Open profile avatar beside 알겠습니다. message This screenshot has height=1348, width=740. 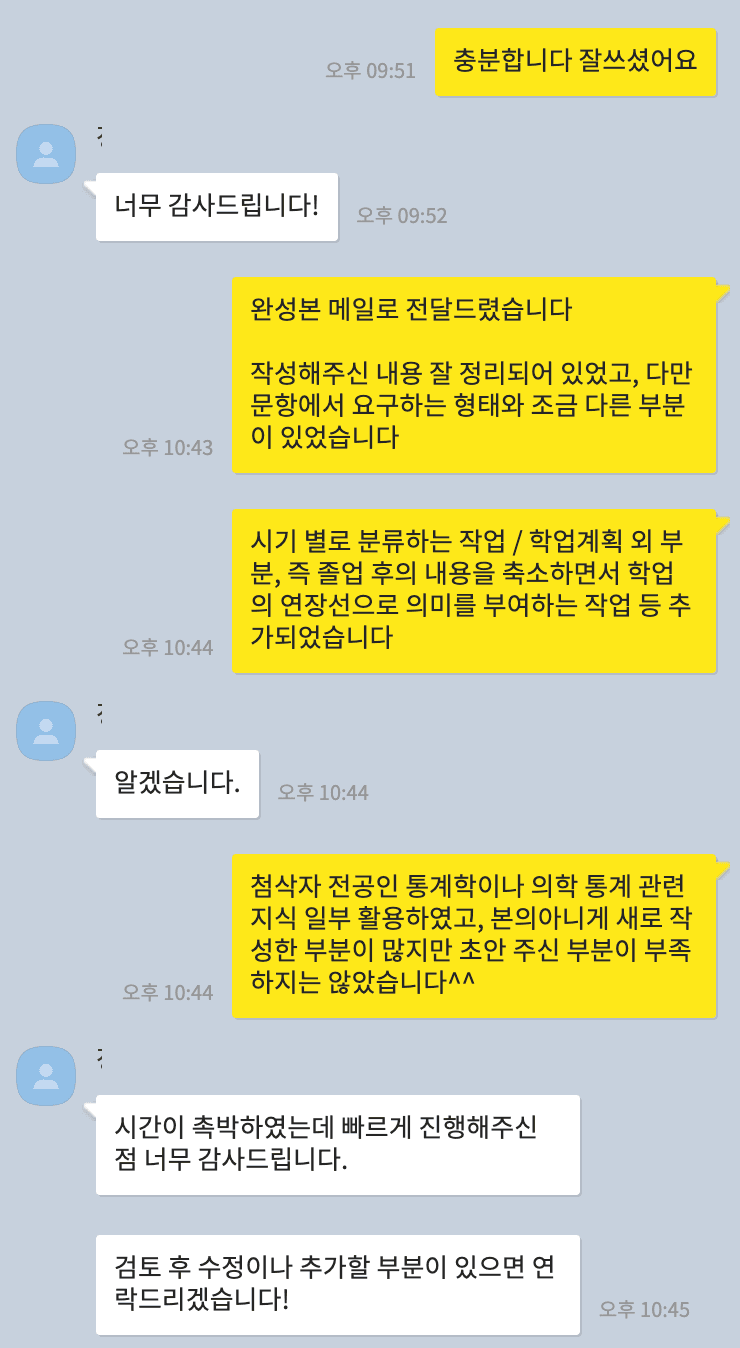tap(46, 731)
